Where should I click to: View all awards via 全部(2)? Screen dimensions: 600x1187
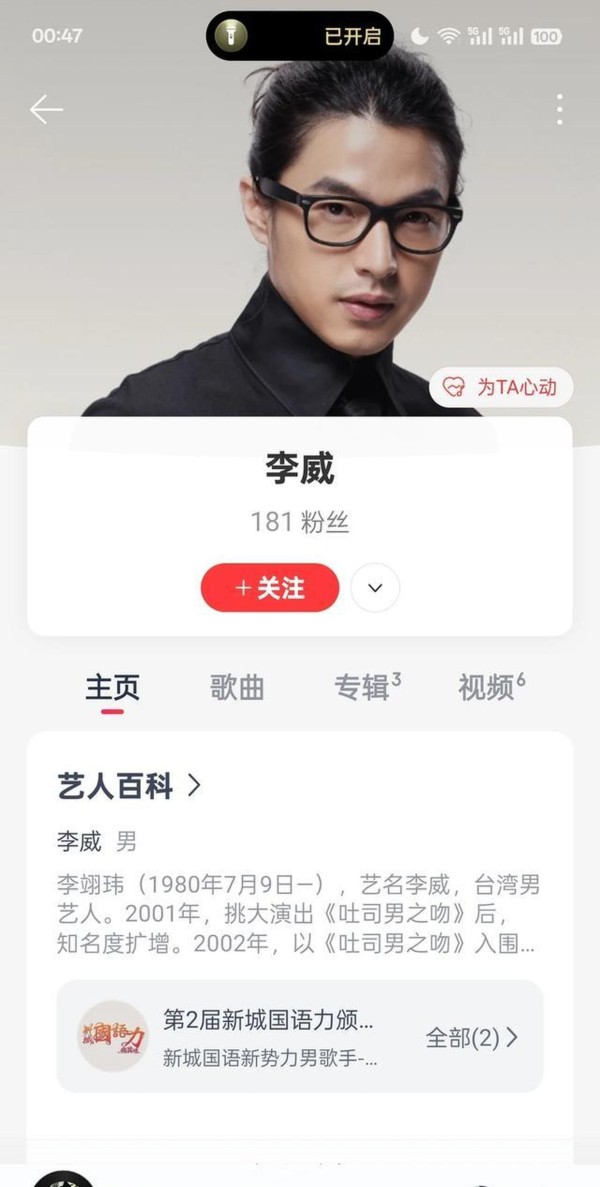pos(472,1037)
